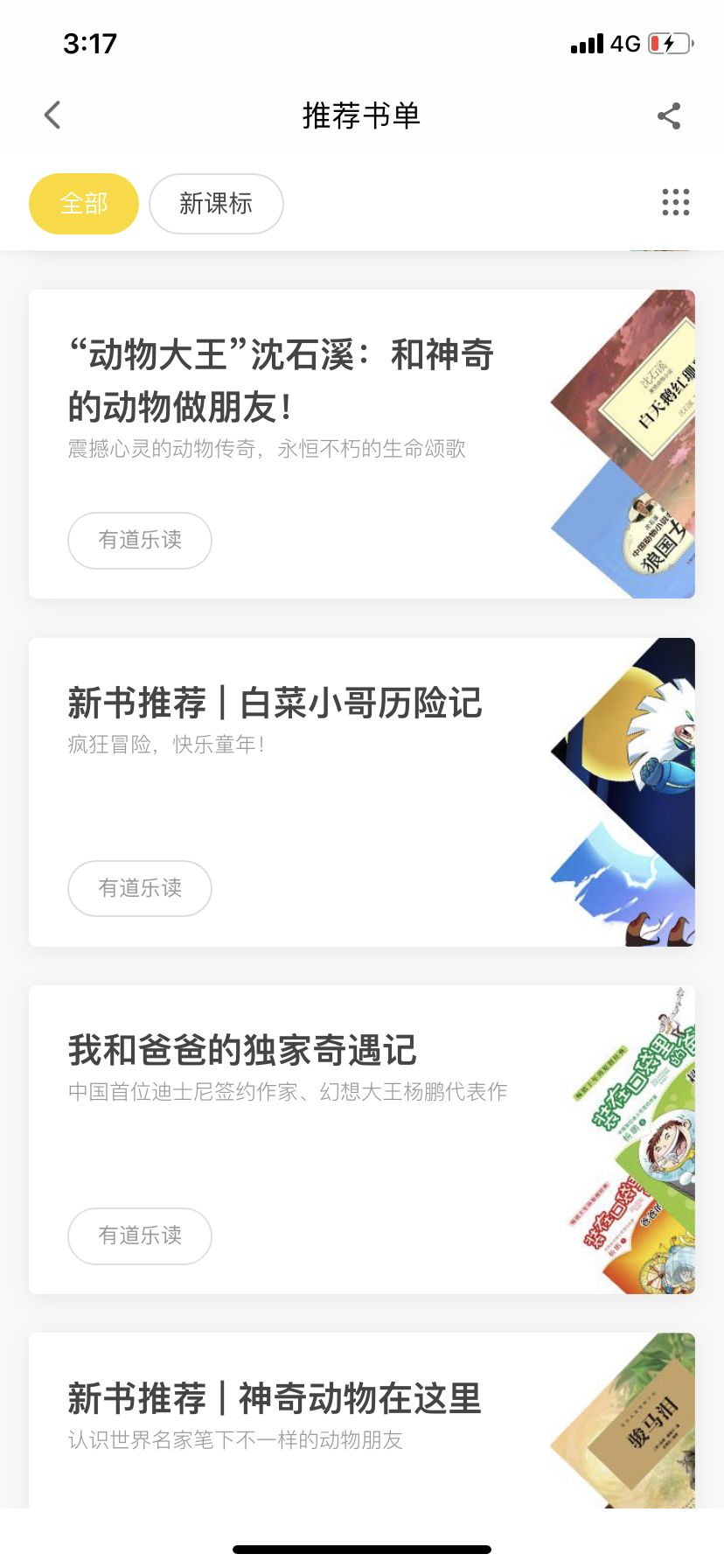Select the 全部 filter chip

84,204
